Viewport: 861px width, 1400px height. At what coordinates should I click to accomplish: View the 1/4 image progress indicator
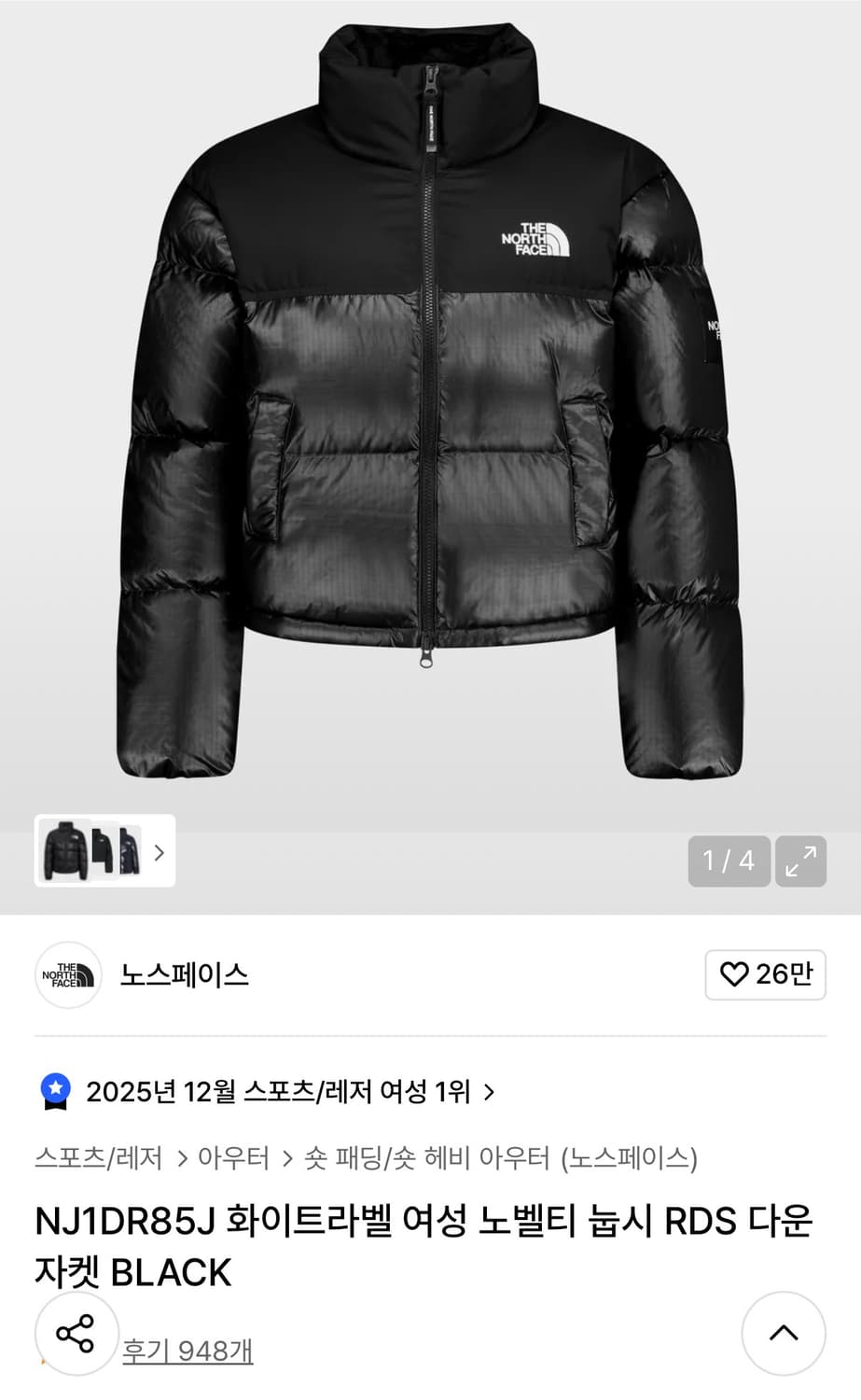click(729, 861)
